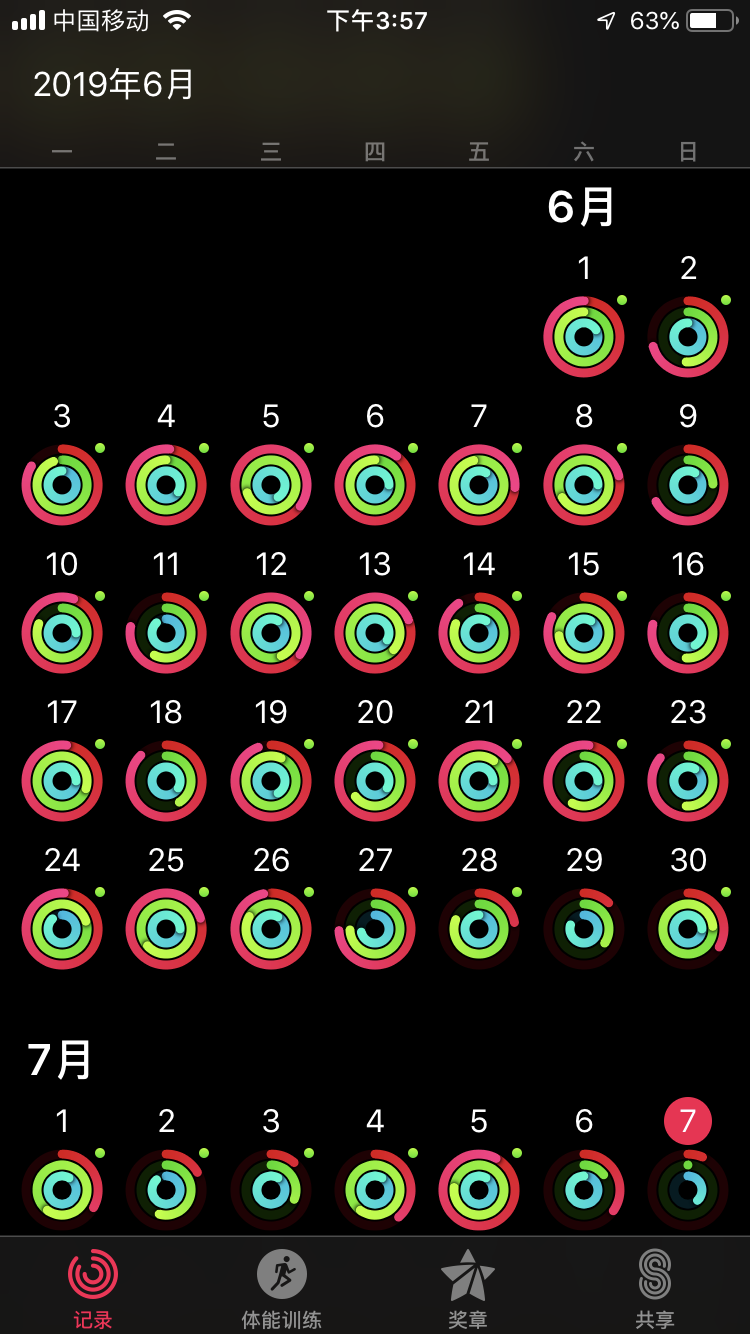750x1334 pixels.
Task: Open today's rings for July 7
Action: 688,1190
